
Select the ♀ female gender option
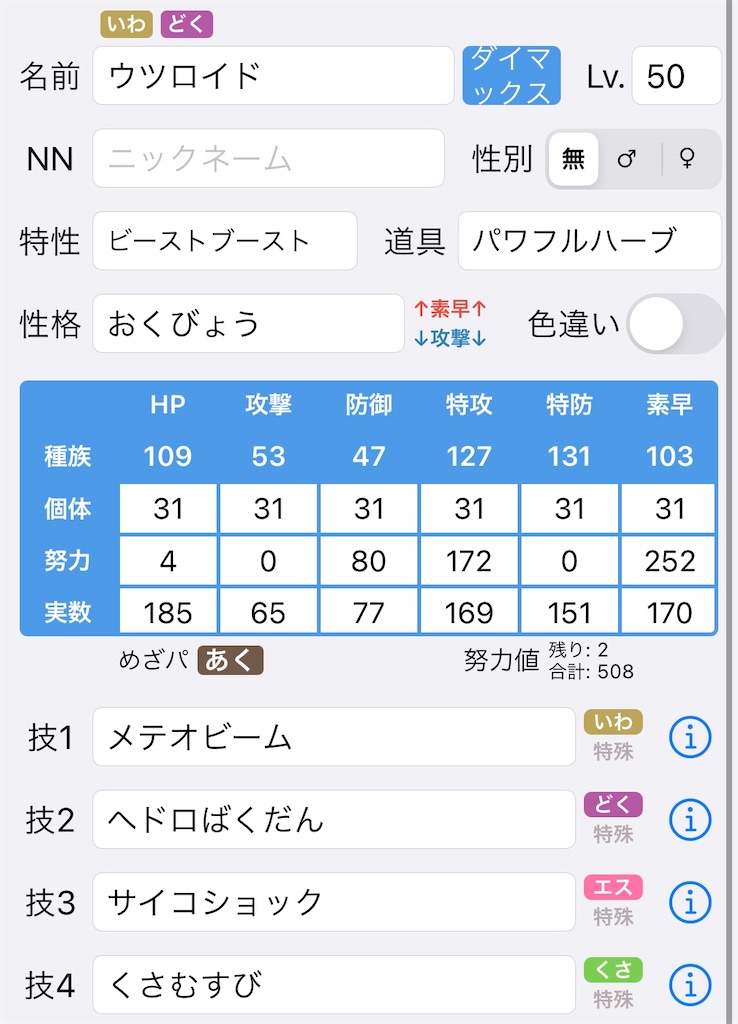(x=688, y=159)
